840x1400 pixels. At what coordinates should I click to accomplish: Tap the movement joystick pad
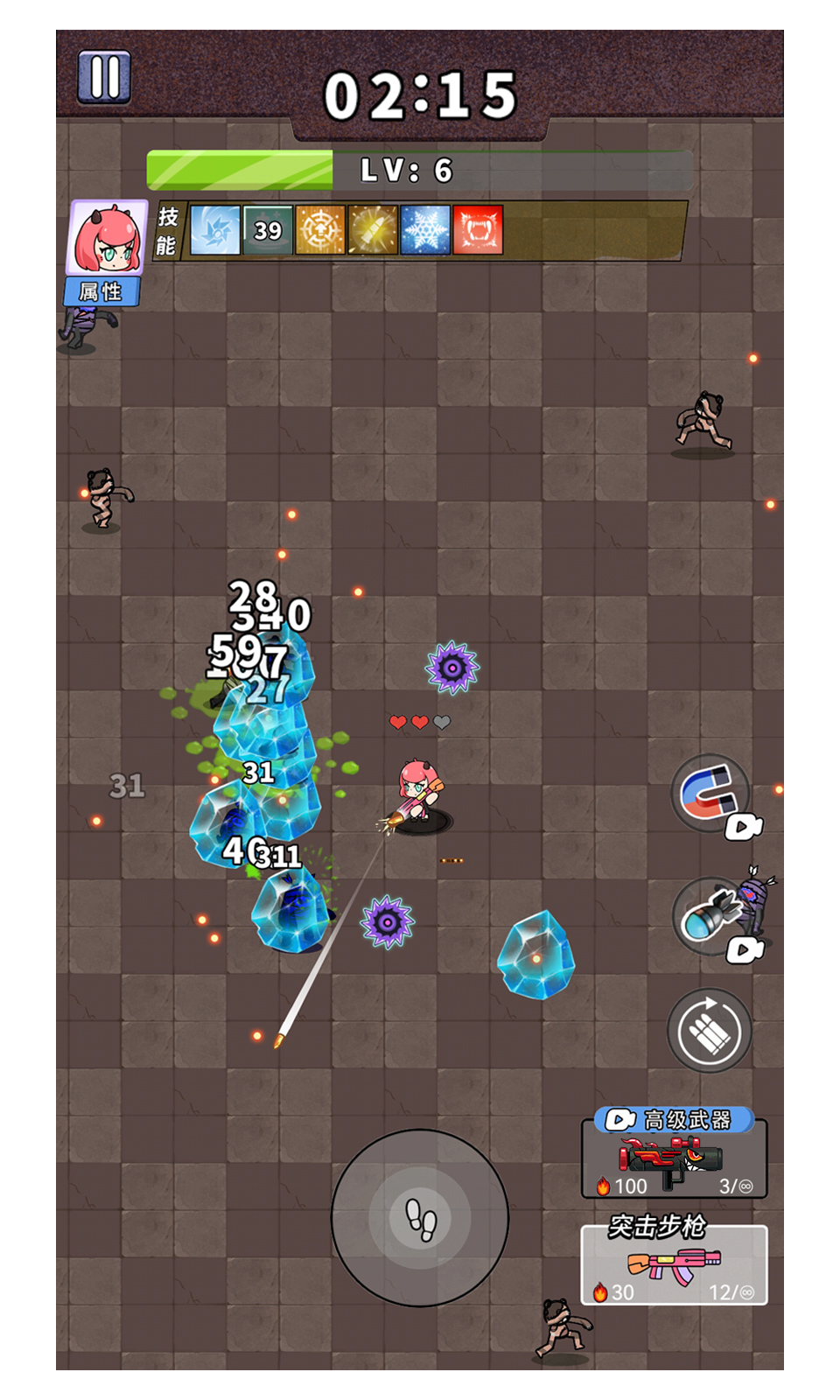[420, 1218]
